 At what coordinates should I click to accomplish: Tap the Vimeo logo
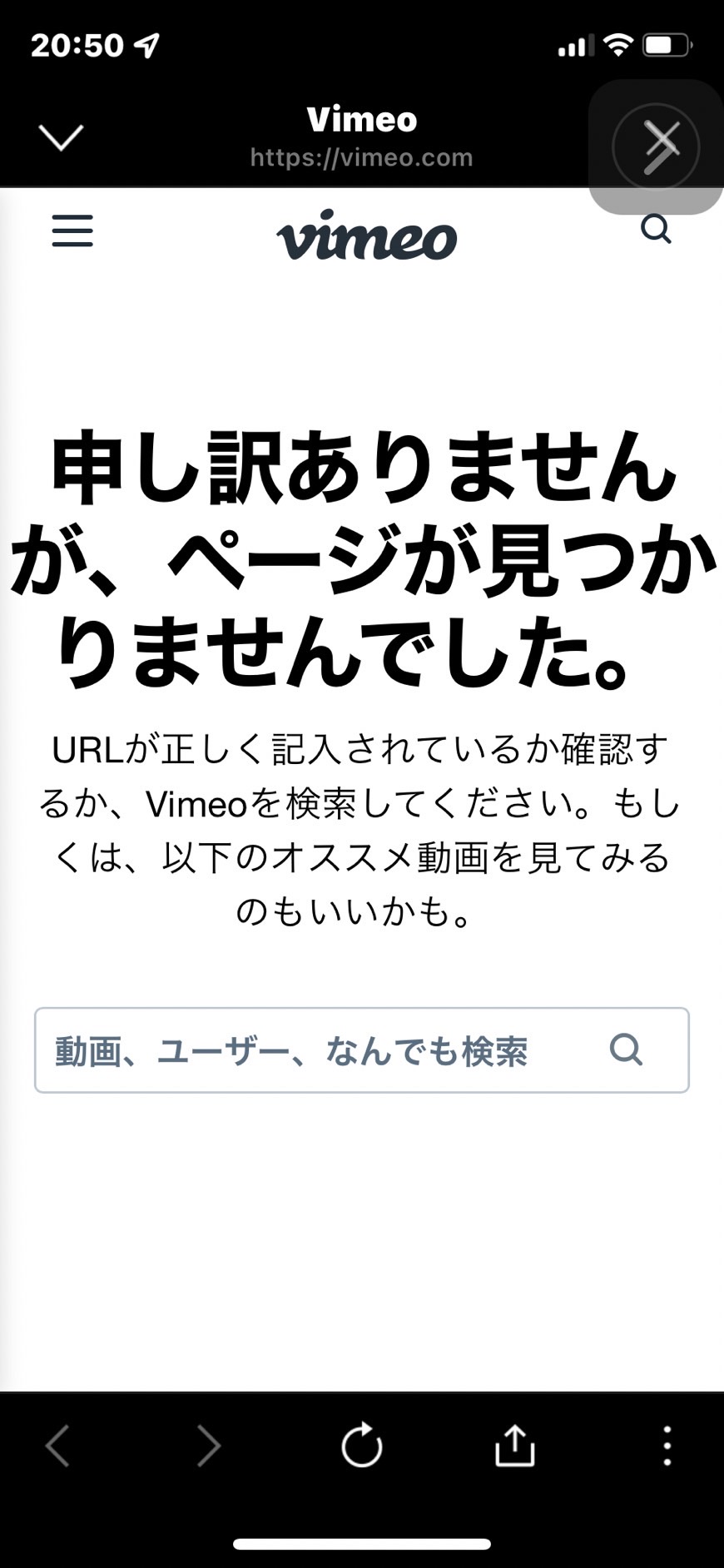point(367,236)
